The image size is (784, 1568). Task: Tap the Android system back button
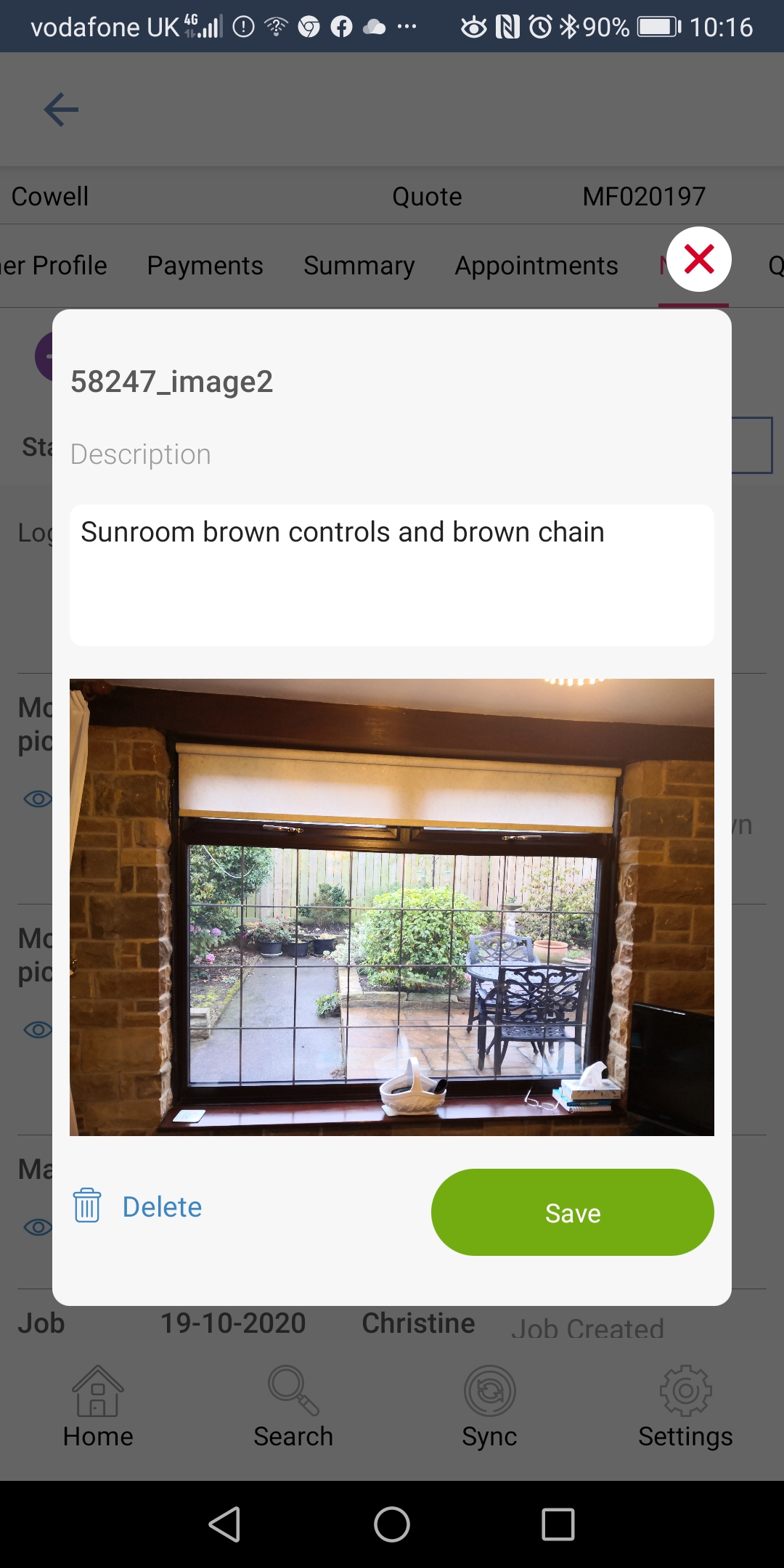[225, 1524]
